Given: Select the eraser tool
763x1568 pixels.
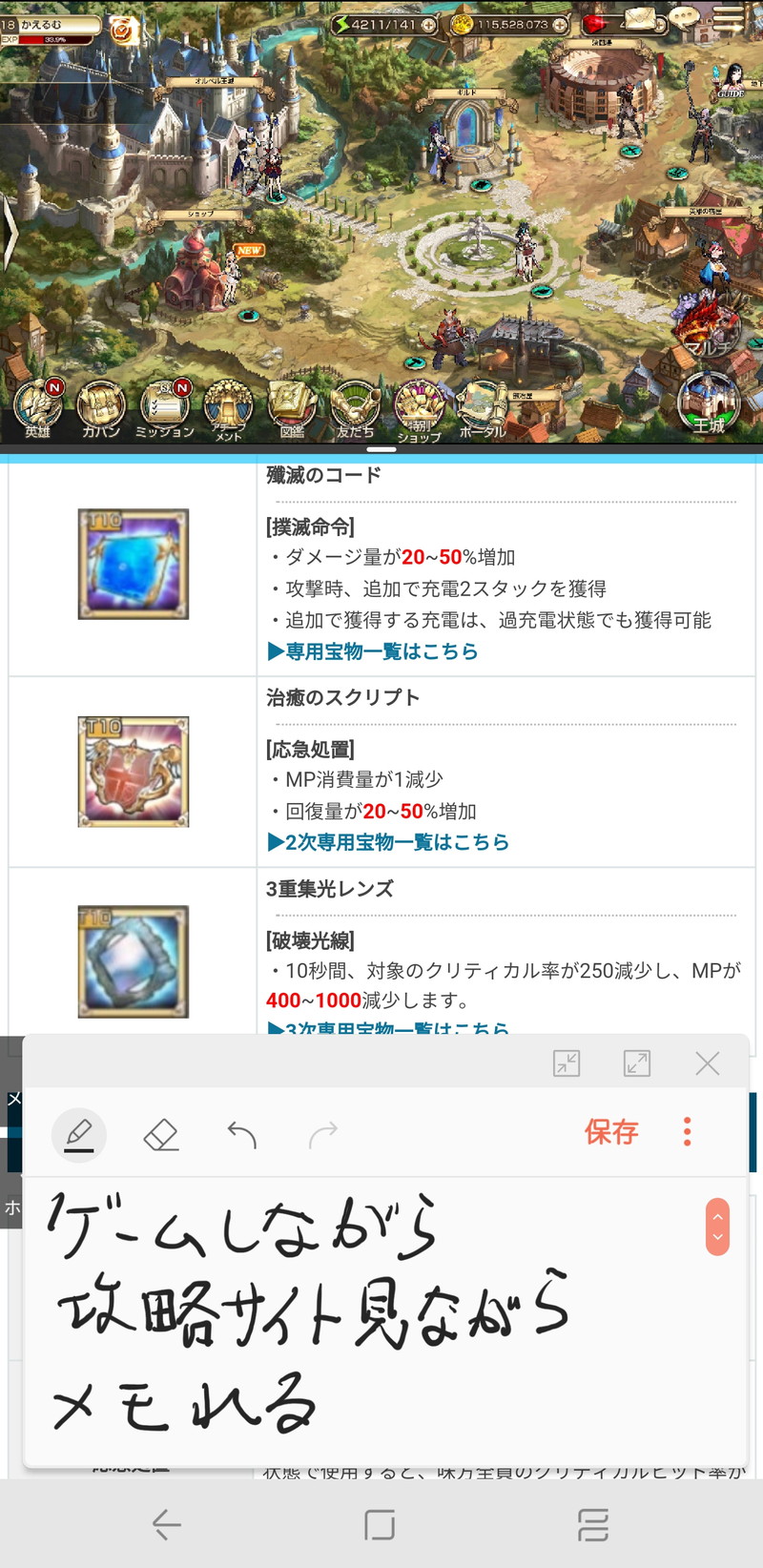Looking at the screenshot, I should point(160,1133).
